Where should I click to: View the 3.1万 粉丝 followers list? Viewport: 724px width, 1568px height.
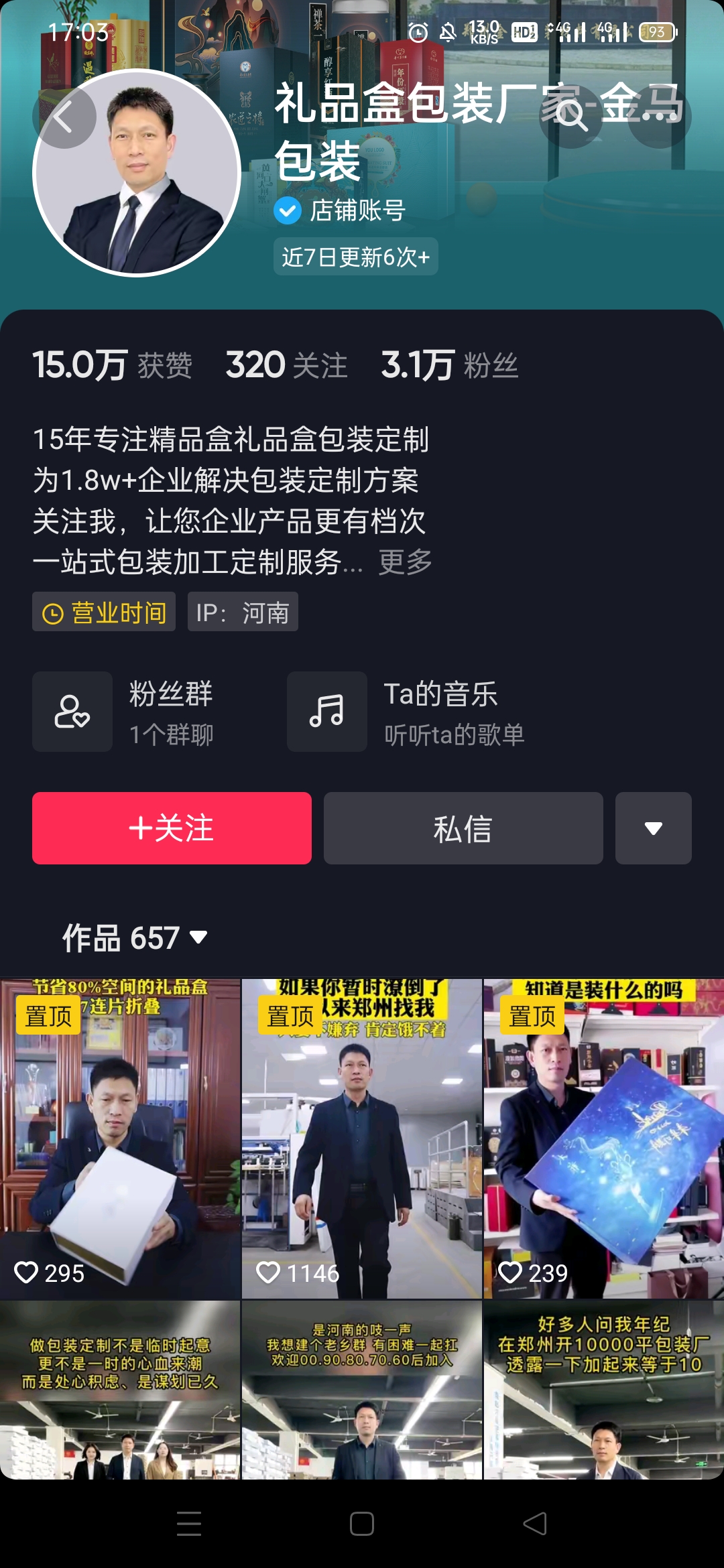coord(449,365)
